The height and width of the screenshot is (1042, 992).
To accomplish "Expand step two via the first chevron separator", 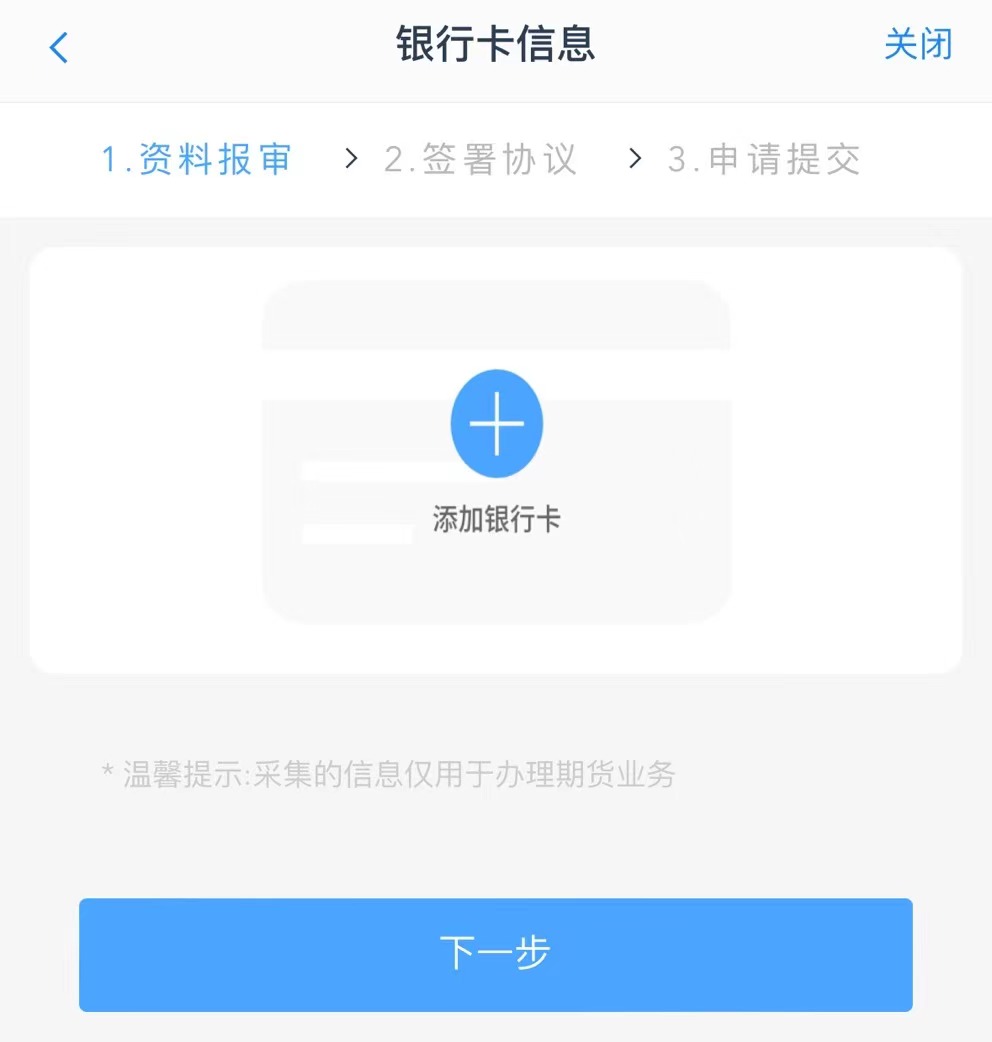I will 351,159.
